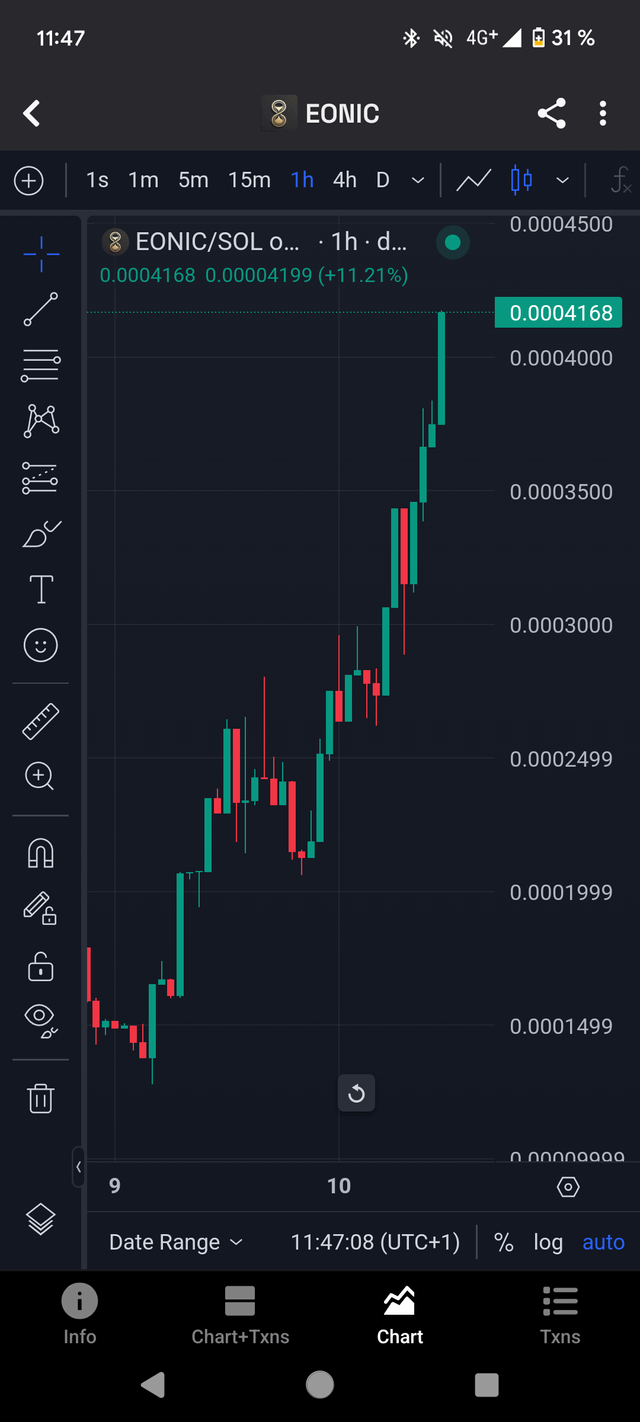Share the EONIC chart
The height and width of the screenshot is (1422, 640).
pyautogui.click(x=551, y=113)
